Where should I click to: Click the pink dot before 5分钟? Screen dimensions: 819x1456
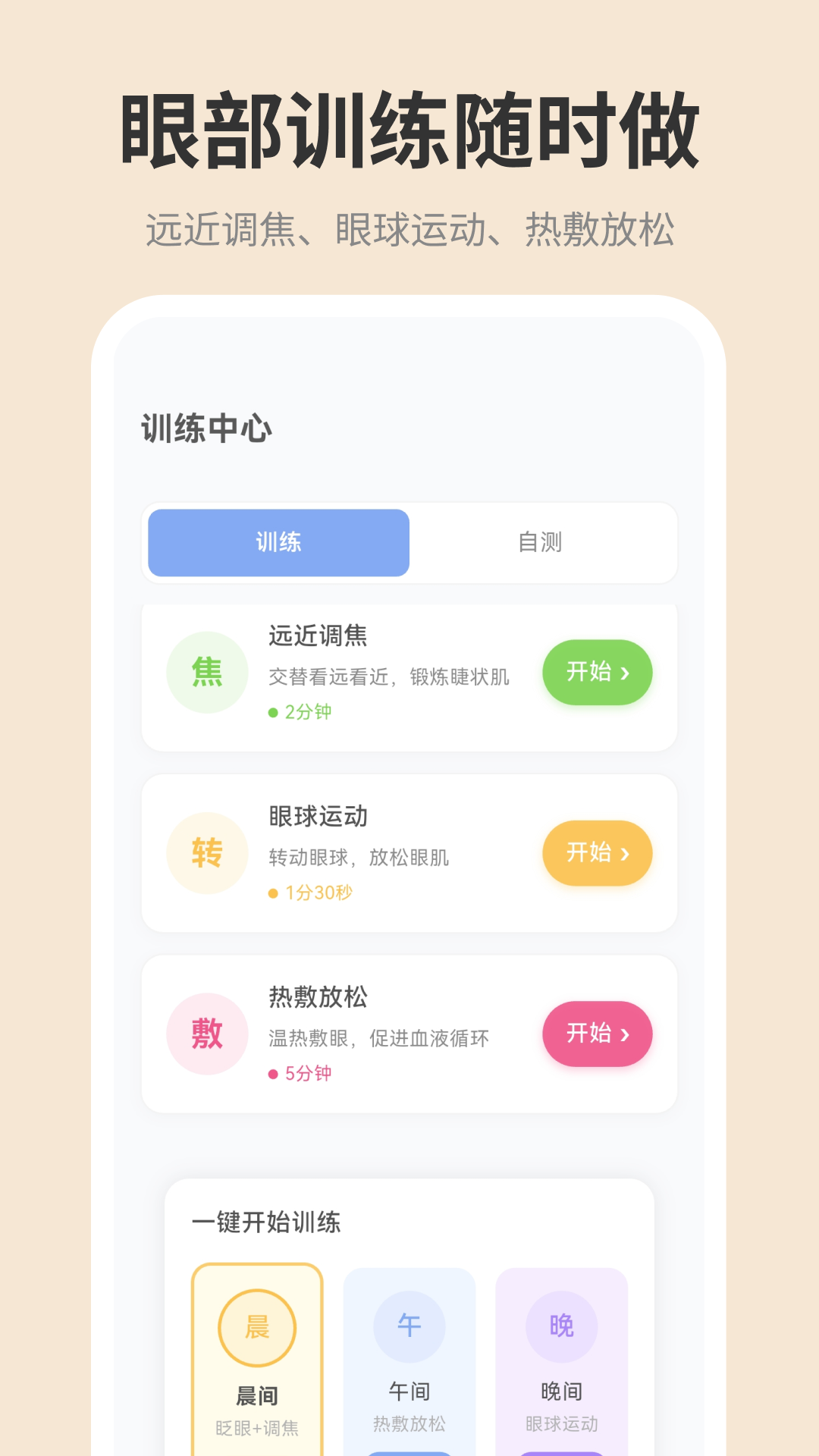[x=274, y=1074]
